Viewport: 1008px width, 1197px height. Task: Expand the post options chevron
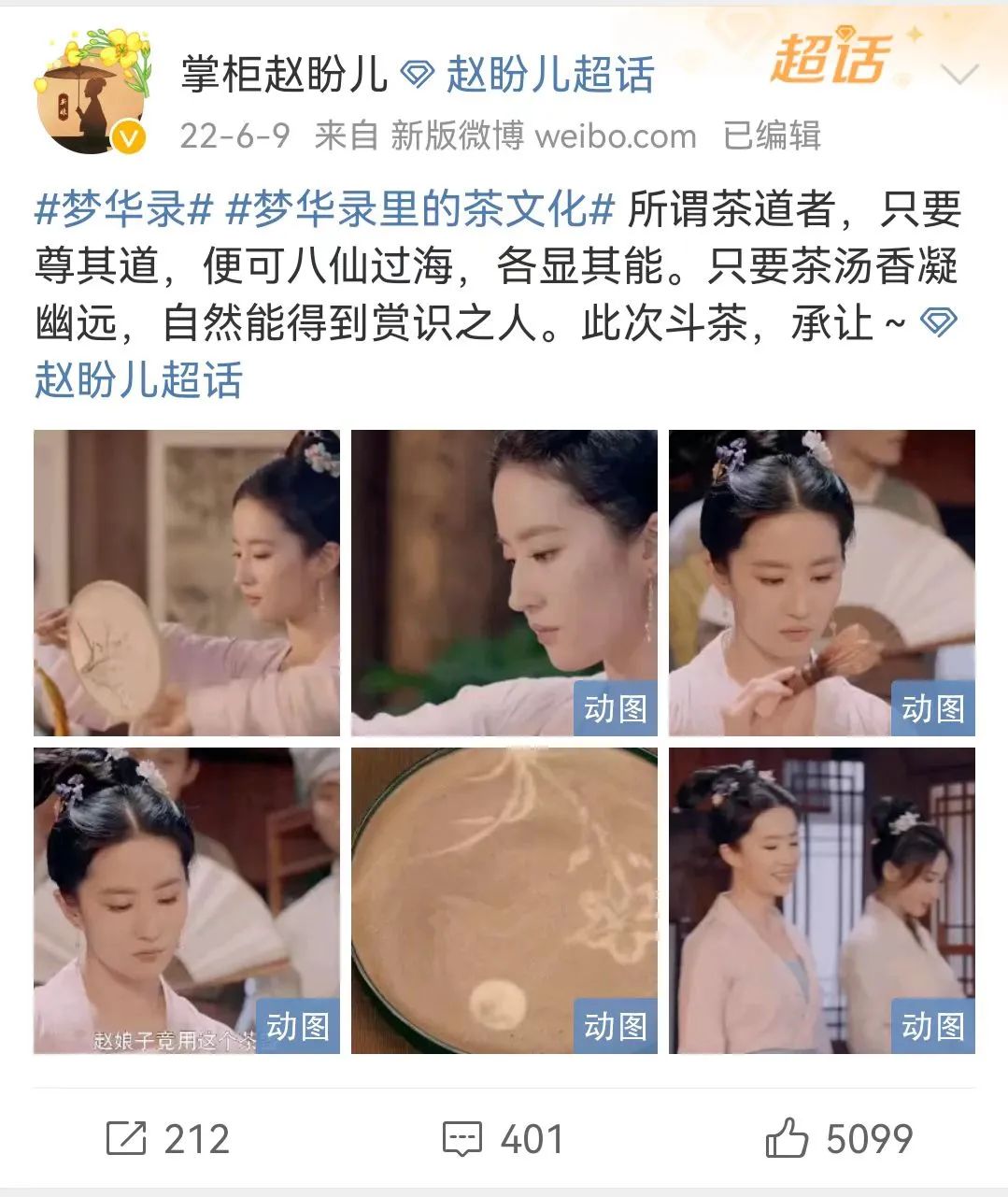960,75
